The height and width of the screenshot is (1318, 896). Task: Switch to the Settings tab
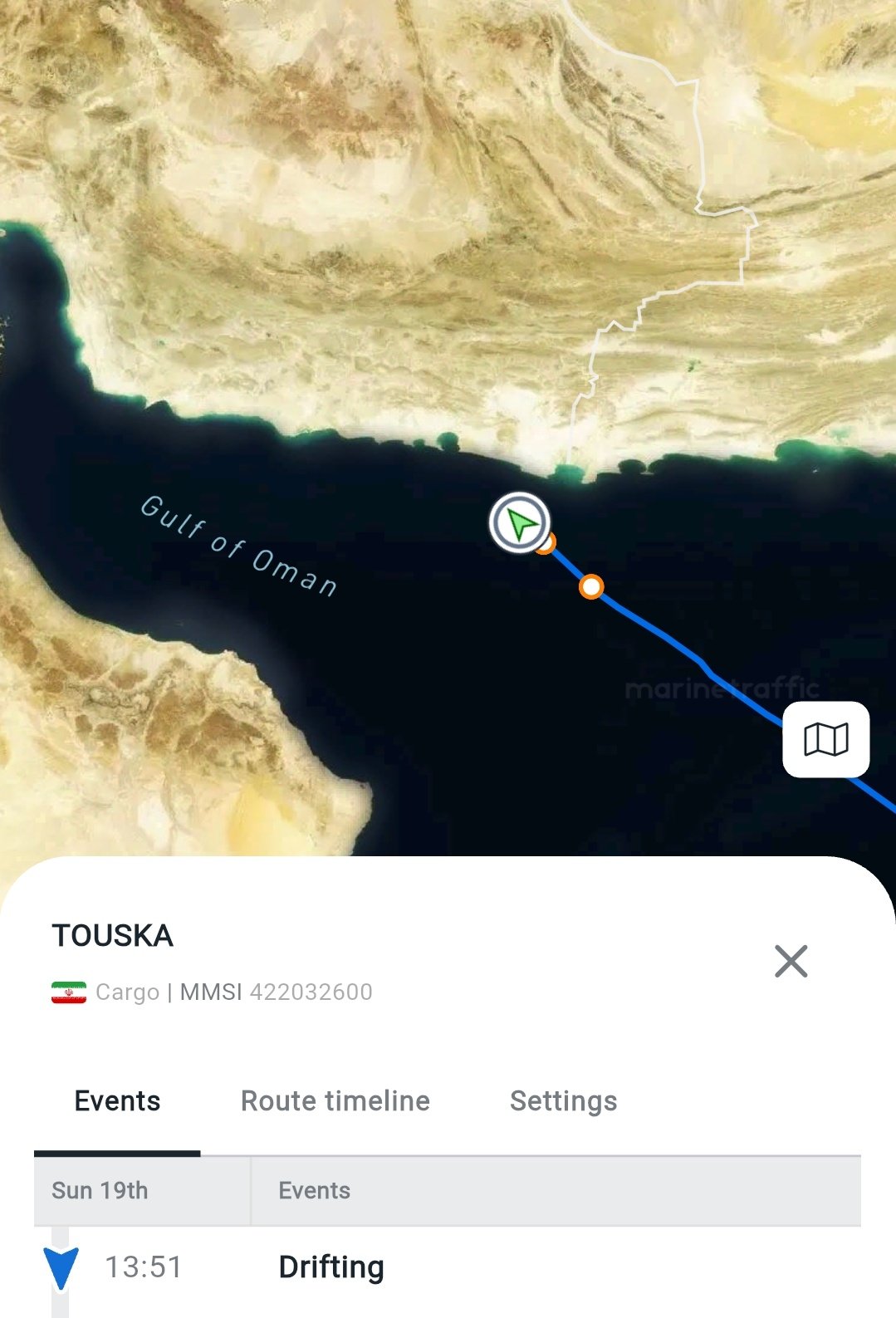point(563,1101)
